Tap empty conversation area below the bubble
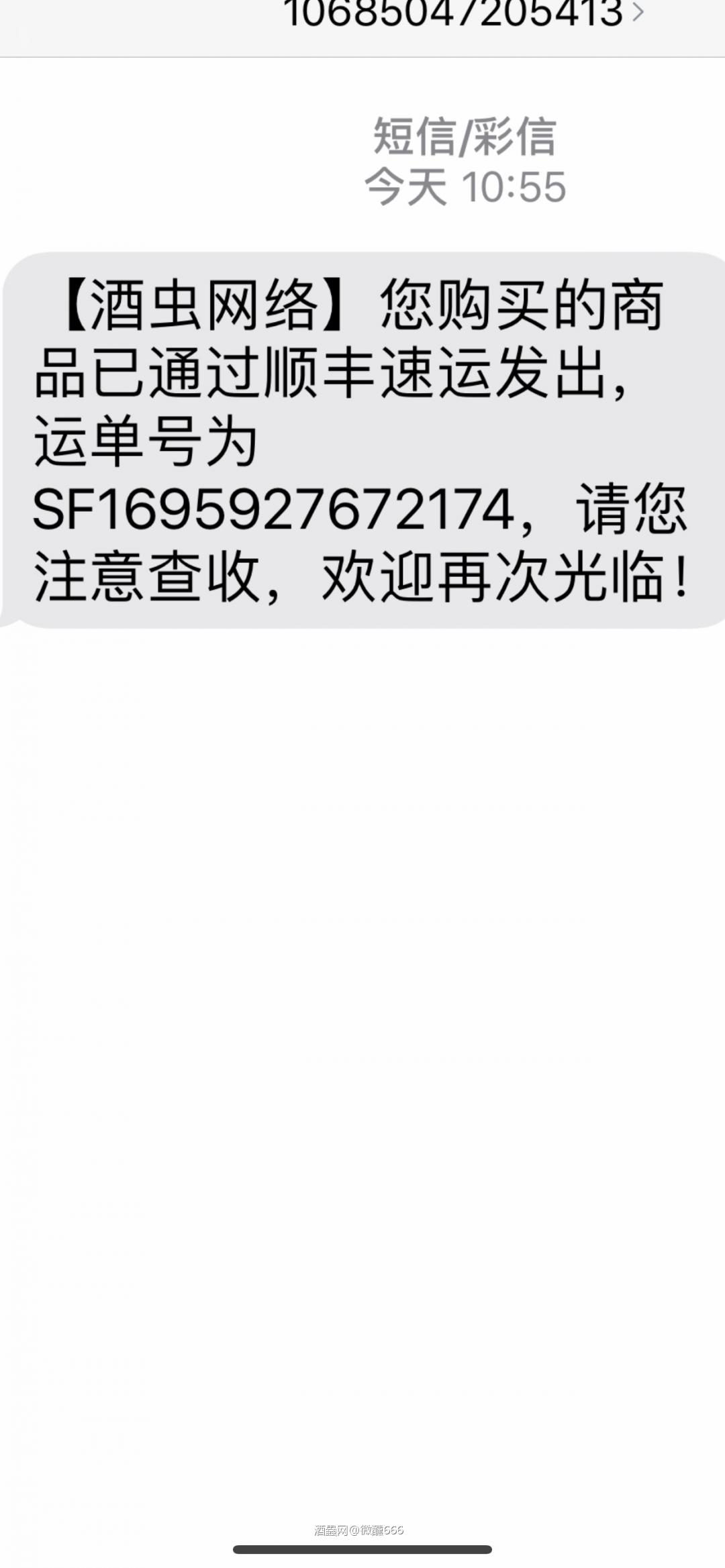 362,1006
